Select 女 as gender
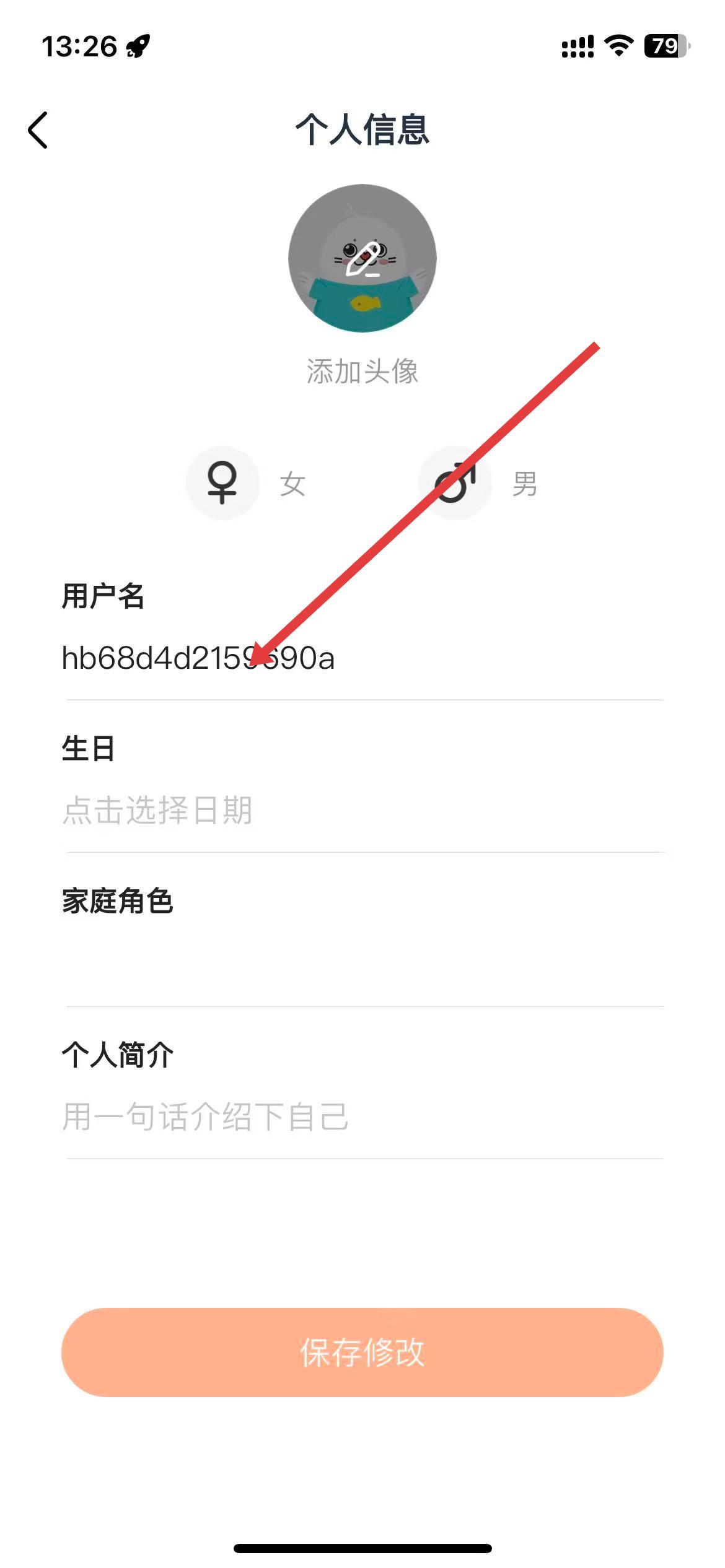 point(223,483)
